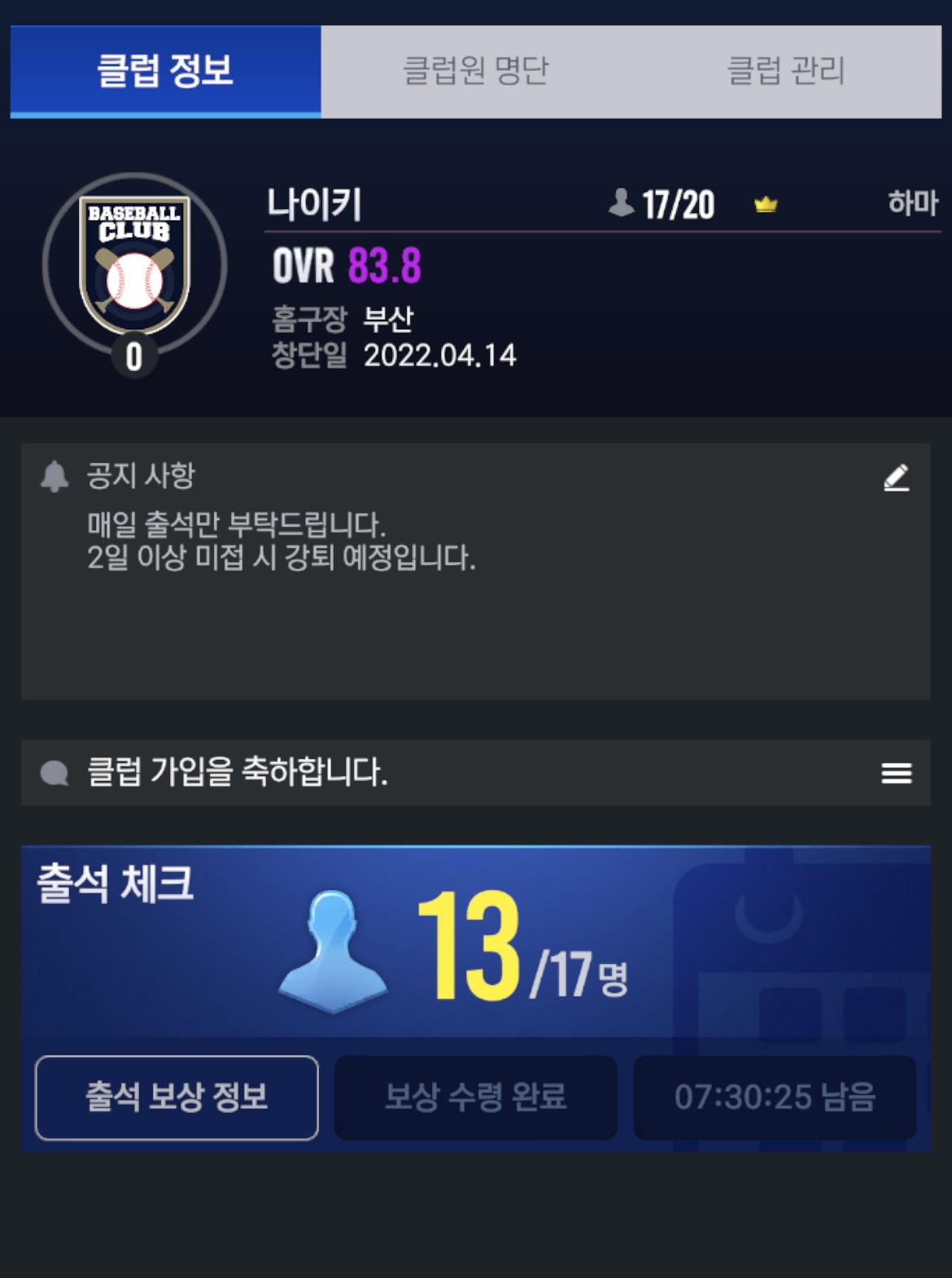Open the club chat menu icon
This screenshot has width=952, height=1278.
(896, 773)
